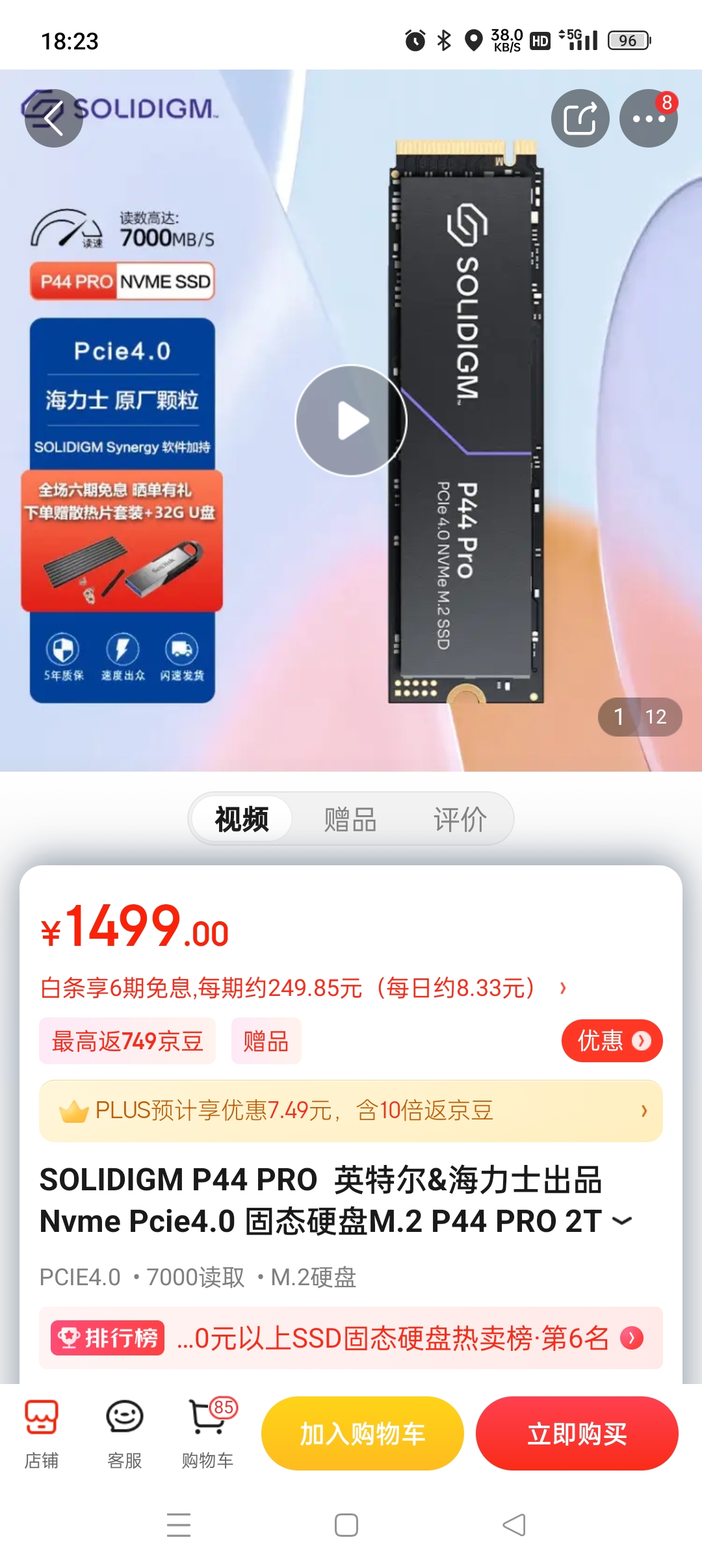Share this product
Viewport: 702px width, 1568px height.
point(580,118)
